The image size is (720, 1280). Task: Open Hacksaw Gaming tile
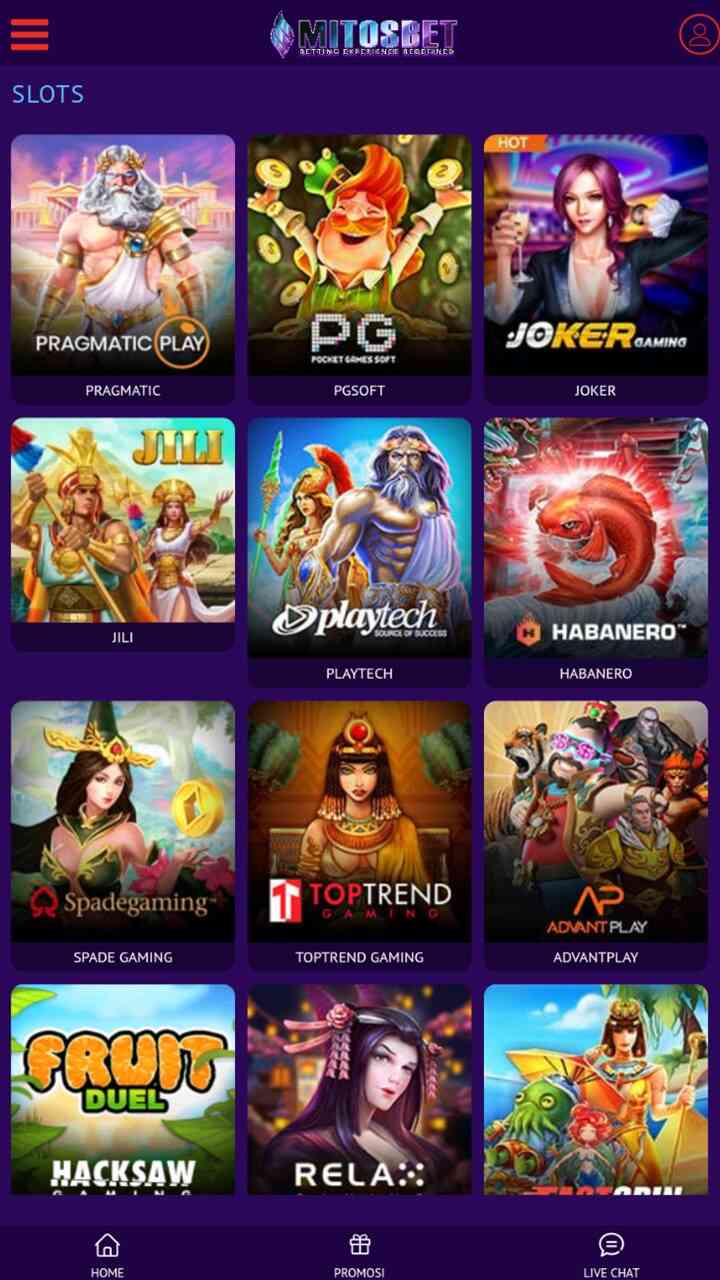[123, 1090]
